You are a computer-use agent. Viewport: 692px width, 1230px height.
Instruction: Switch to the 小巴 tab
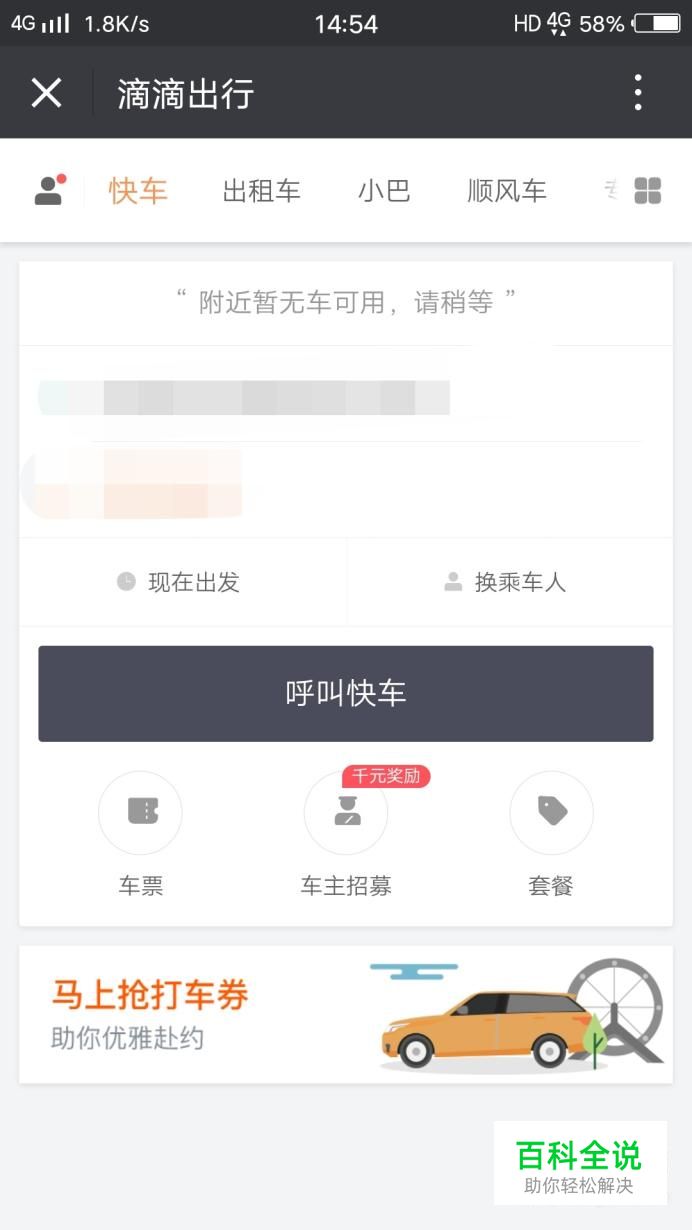(x=384, y=191)
